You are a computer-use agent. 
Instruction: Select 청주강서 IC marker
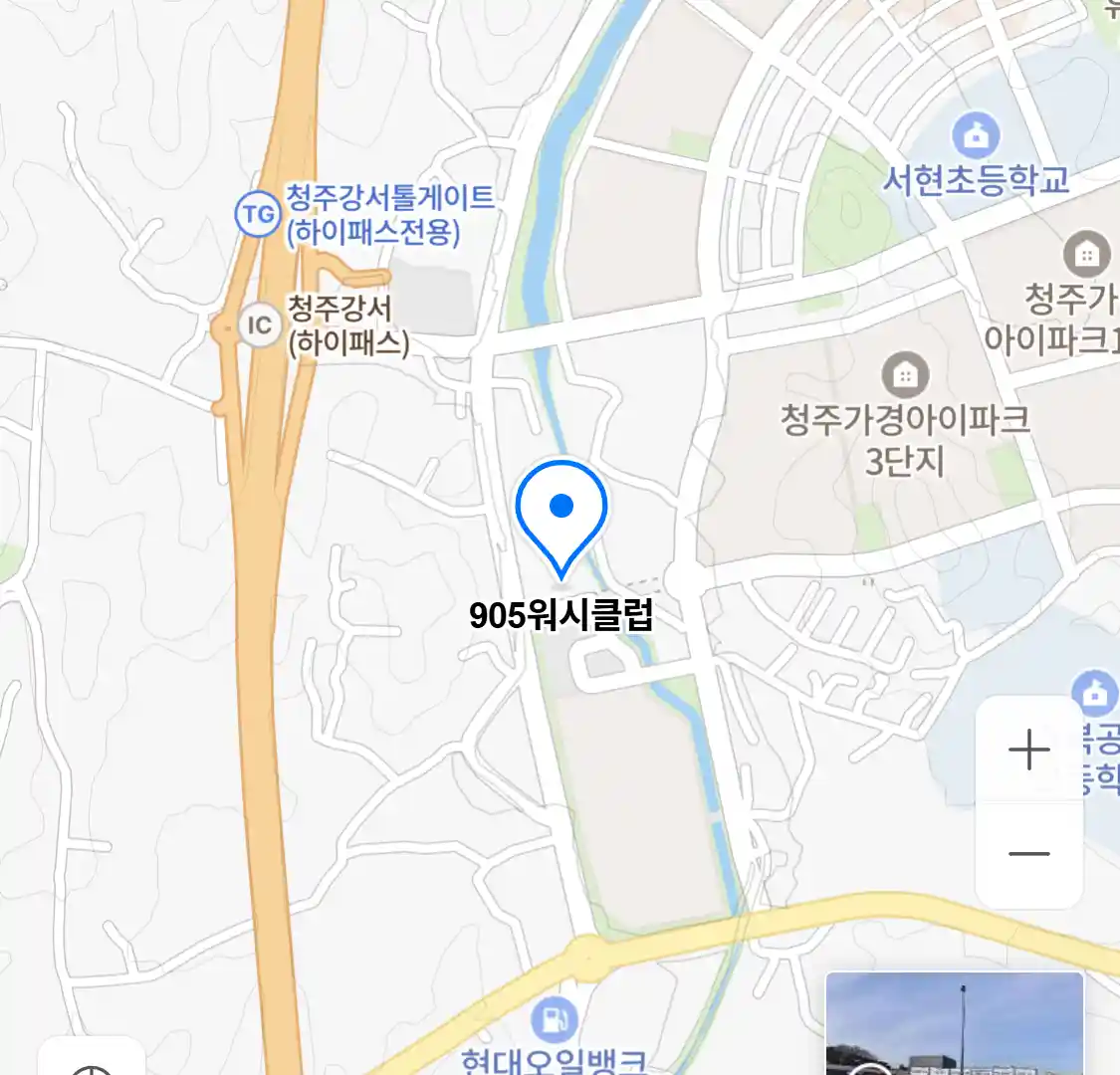click(259, 325)
